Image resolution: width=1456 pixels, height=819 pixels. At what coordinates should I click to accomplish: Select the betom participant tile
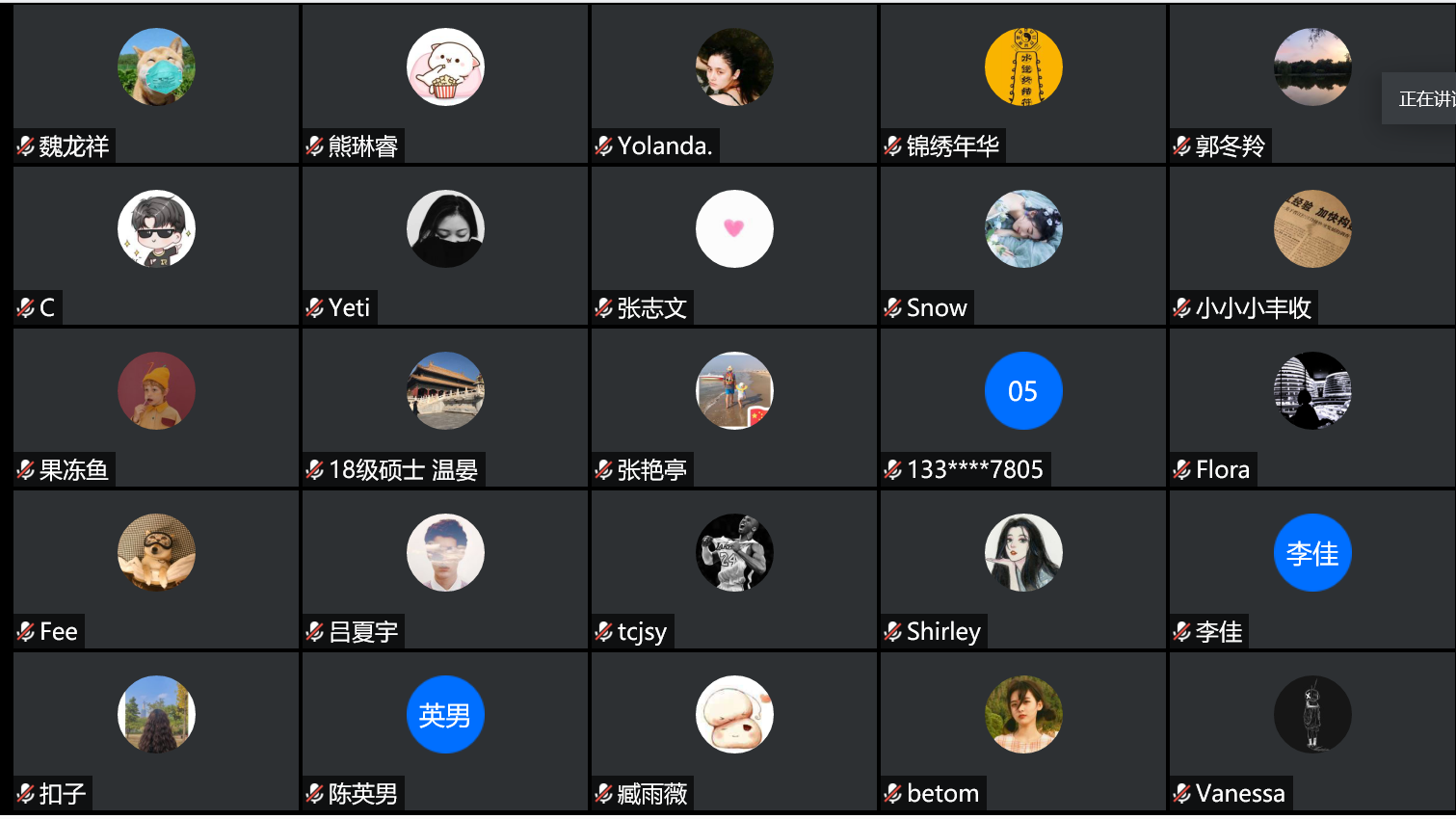(1023, 730)
